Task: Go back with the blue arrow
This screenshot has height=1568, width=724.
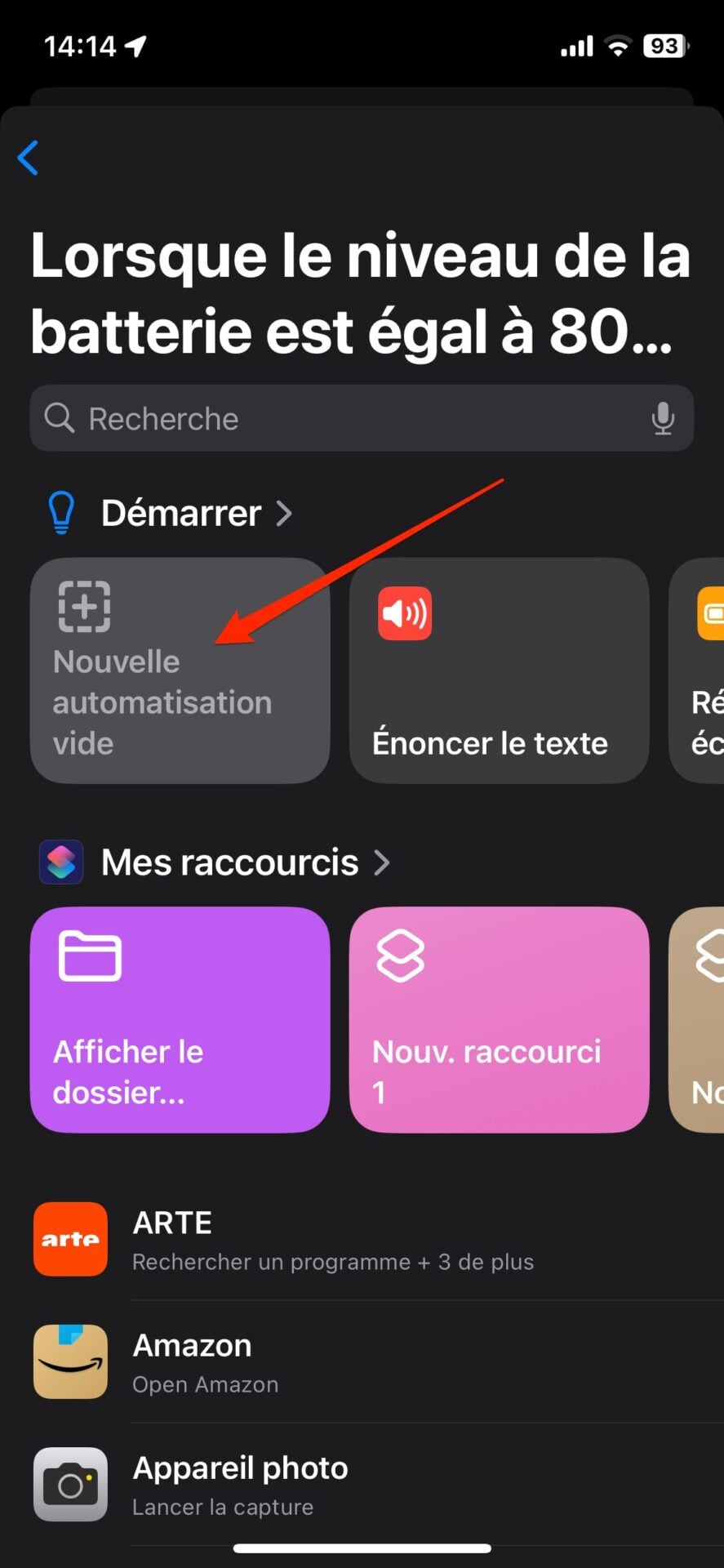Action: click(x=29, y=158)
